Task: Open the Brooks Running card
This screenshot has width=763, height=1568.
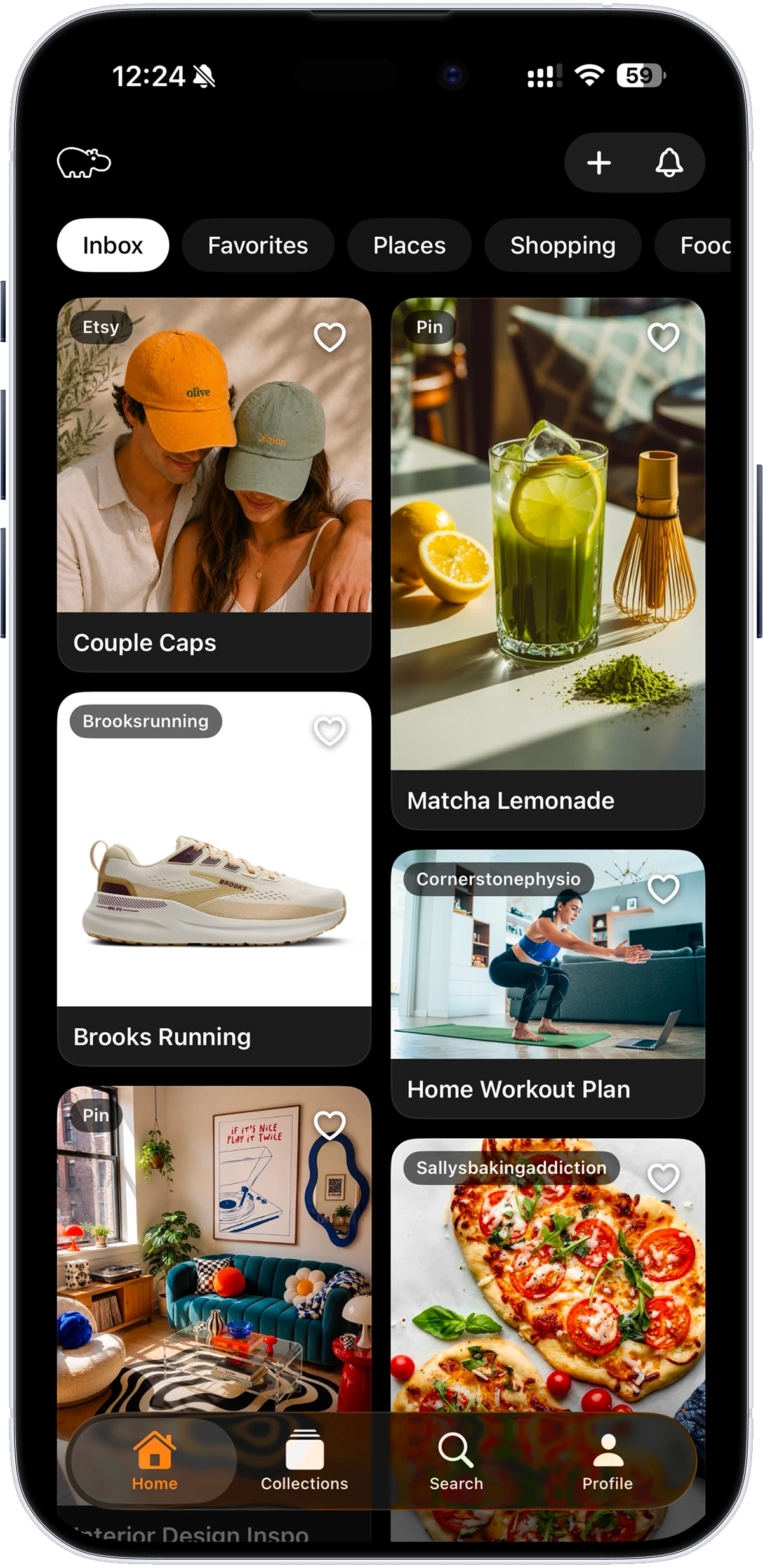Action: (x=214, y=879)
